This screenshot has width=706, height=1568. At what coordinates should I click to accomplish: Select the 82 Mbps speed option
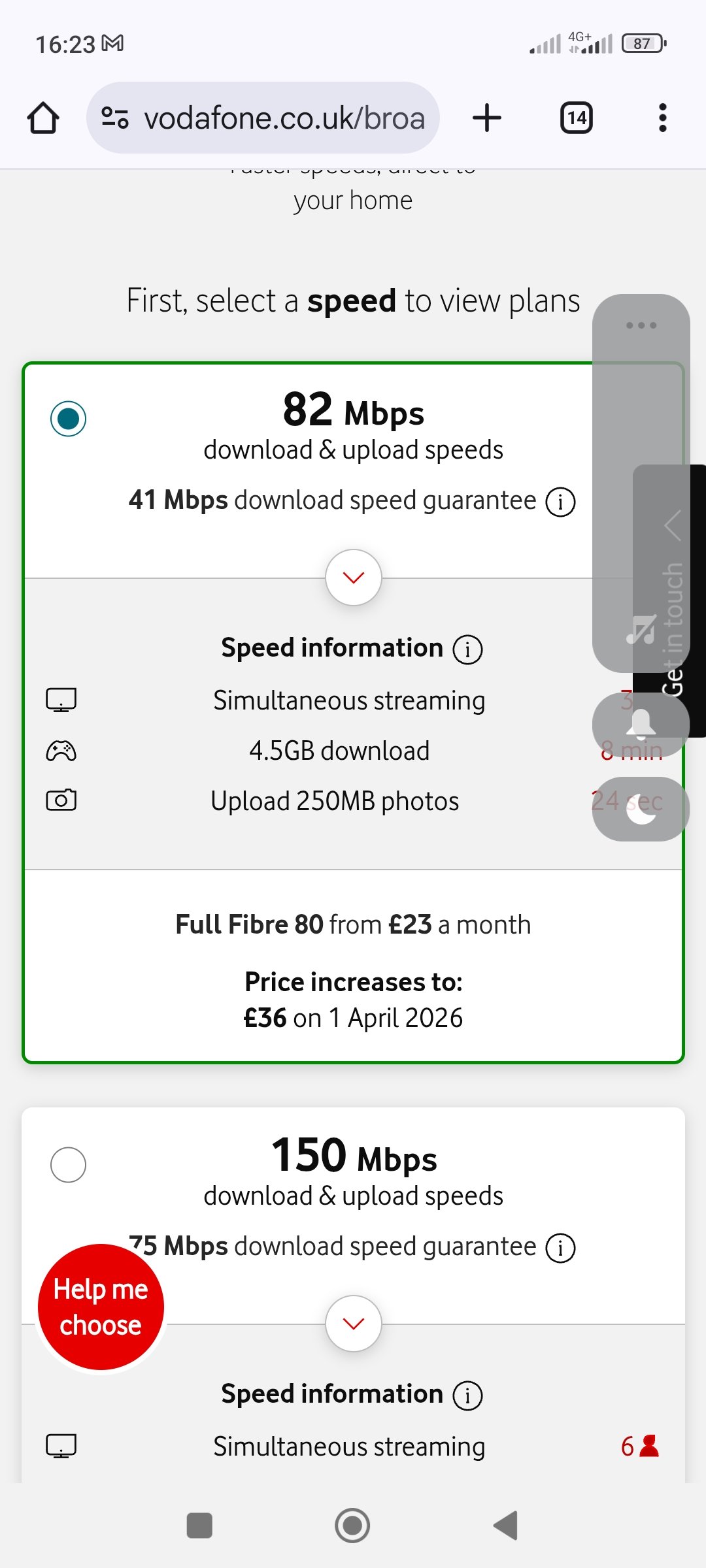tap(68, 419)
